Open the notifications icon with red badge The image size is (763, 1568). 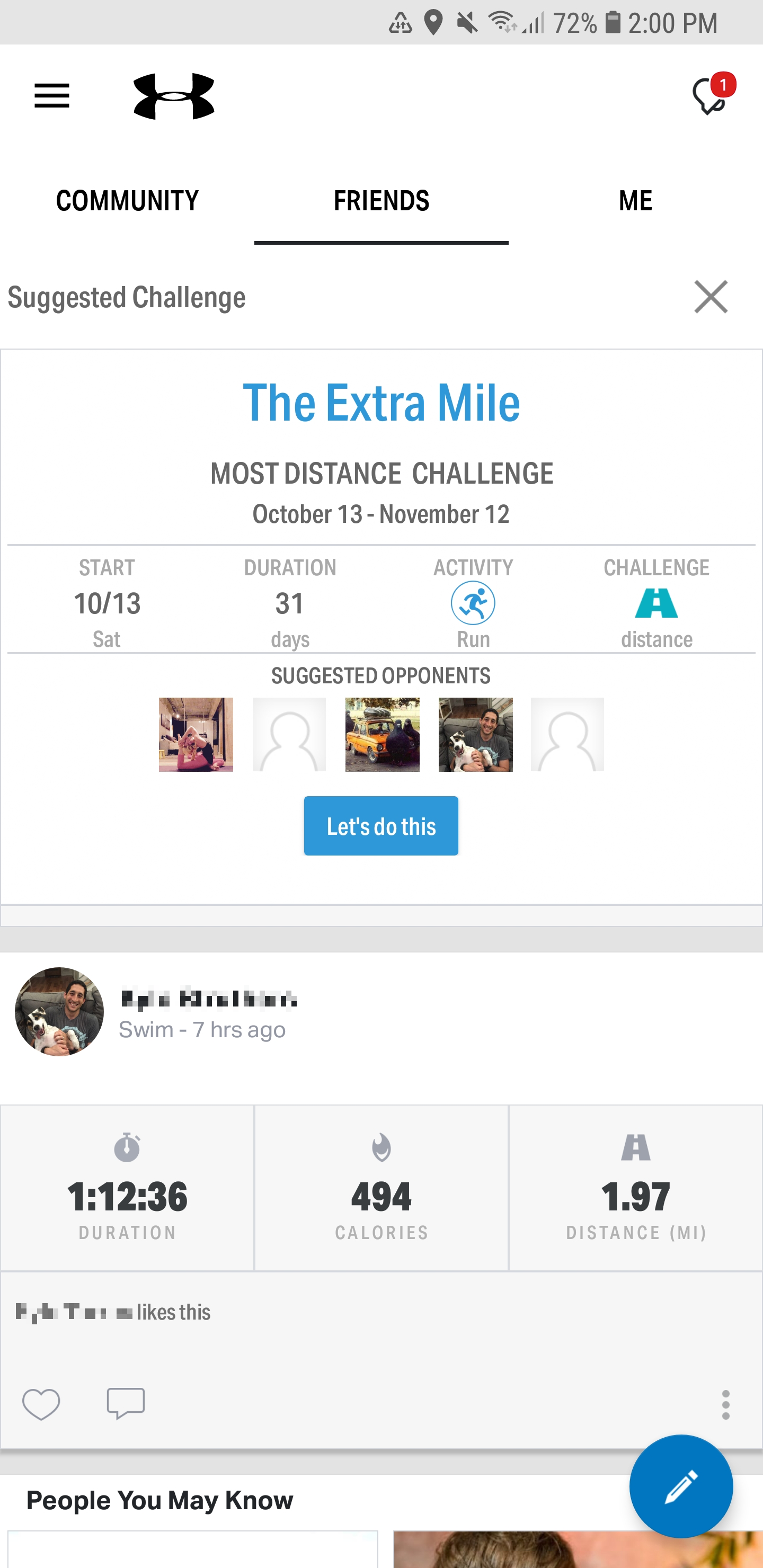coord(710,96)
